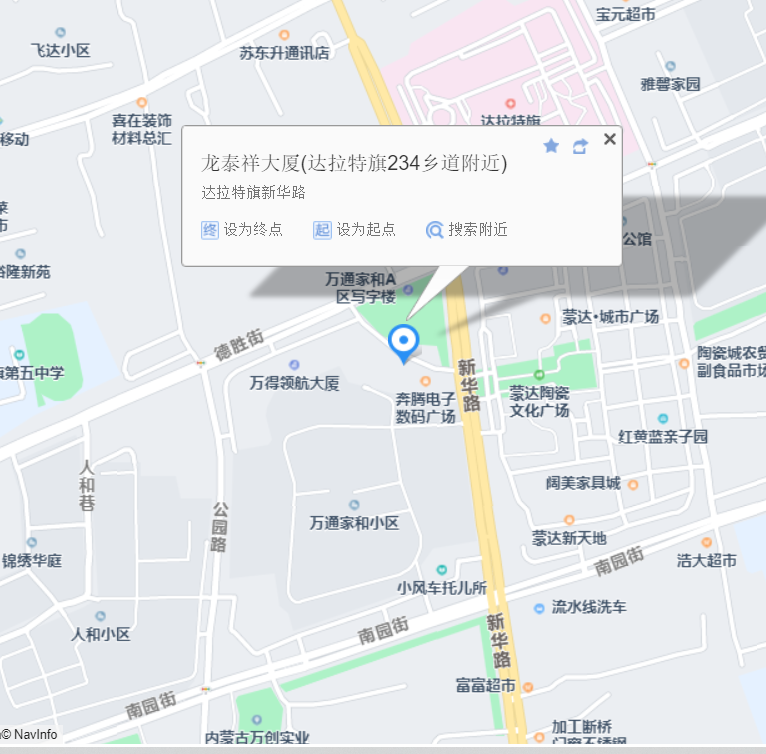The width and height of the screenshot is (766, 754).
Task: Select the 蒙达陶瓷文化广场 map point
Action: pyautogui.click(x=541, y=374)
